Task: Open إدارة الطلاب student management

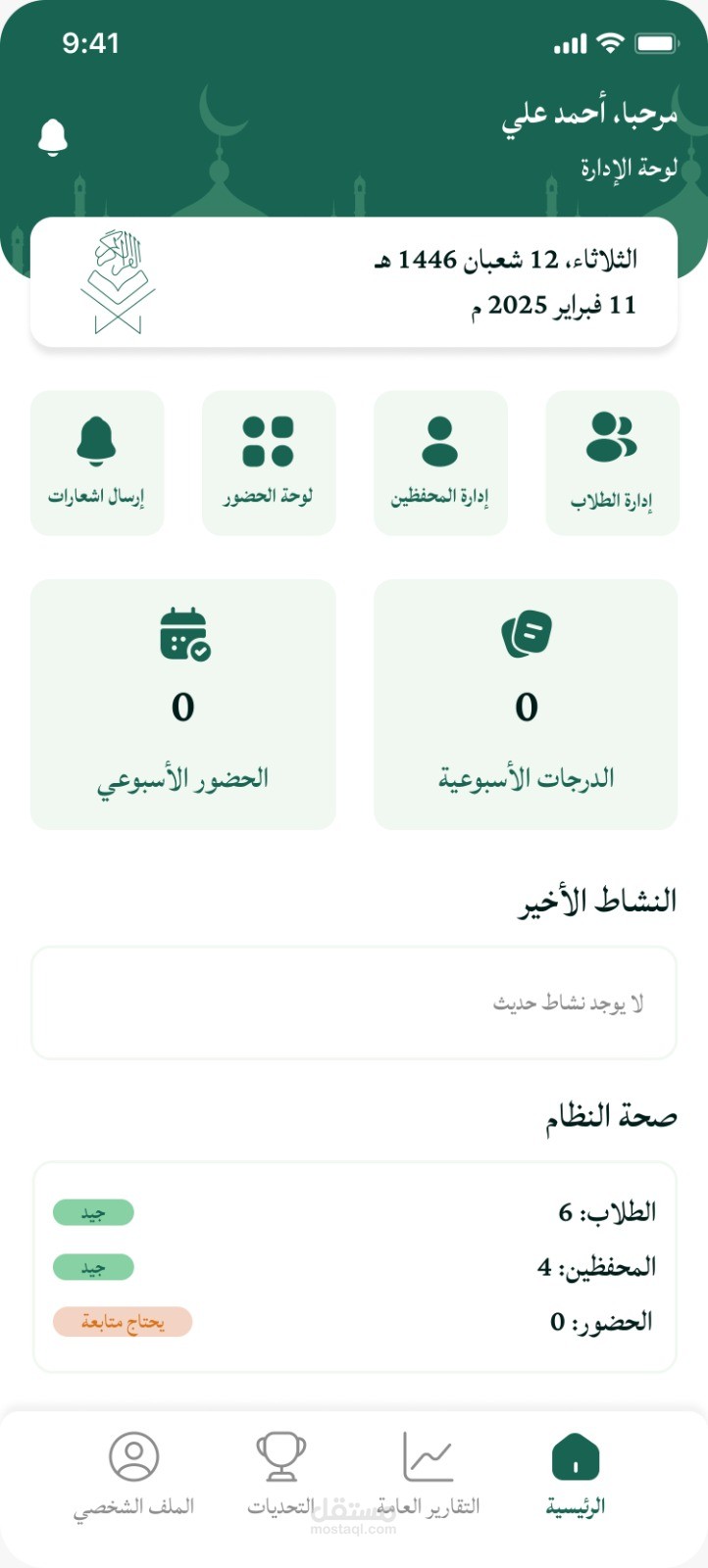Action: (612, 463)
